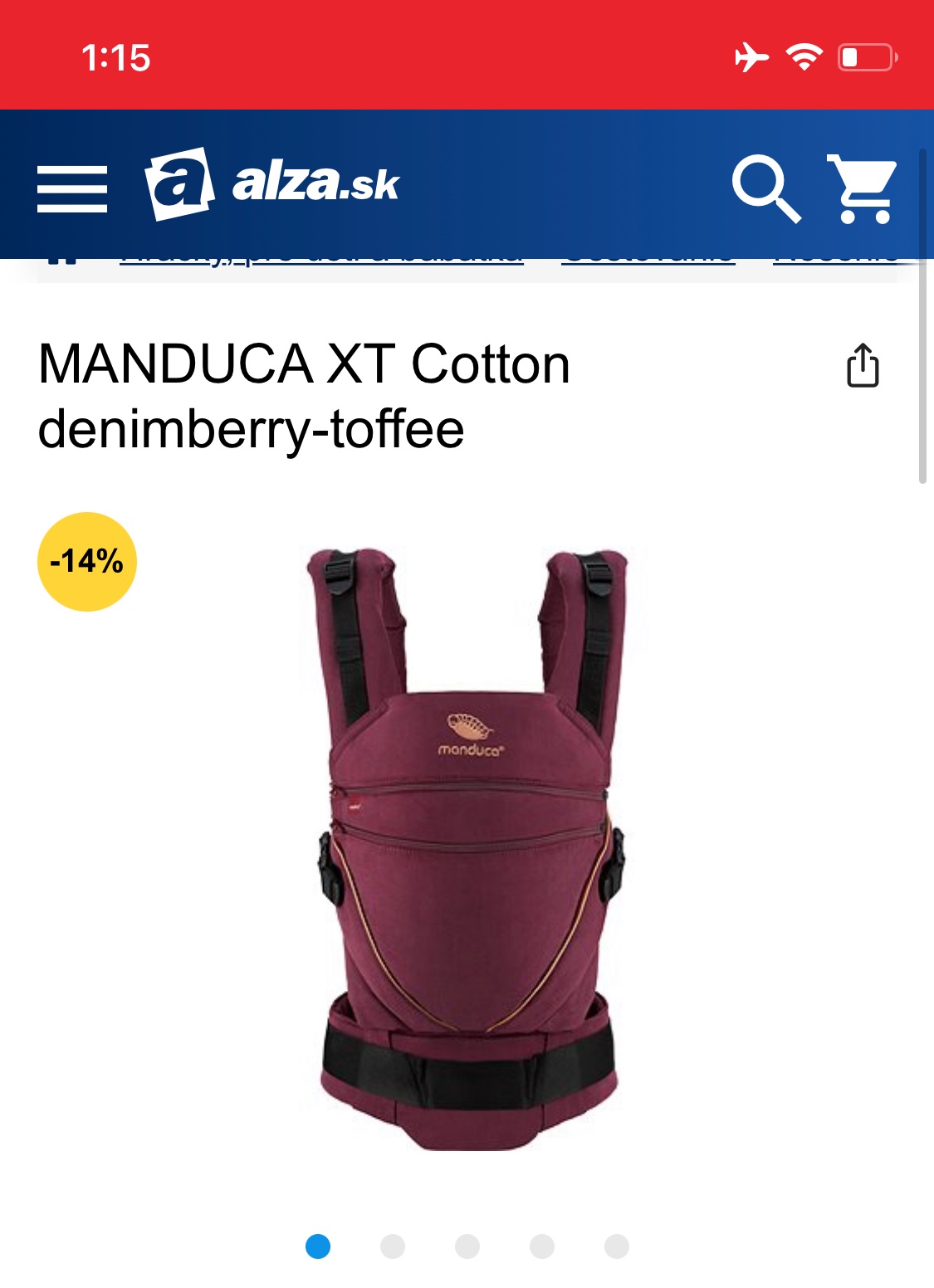Viewport: 934px width, 1288px height.
Task: Open the MANDUCA carrier product image
Action: 469,848
